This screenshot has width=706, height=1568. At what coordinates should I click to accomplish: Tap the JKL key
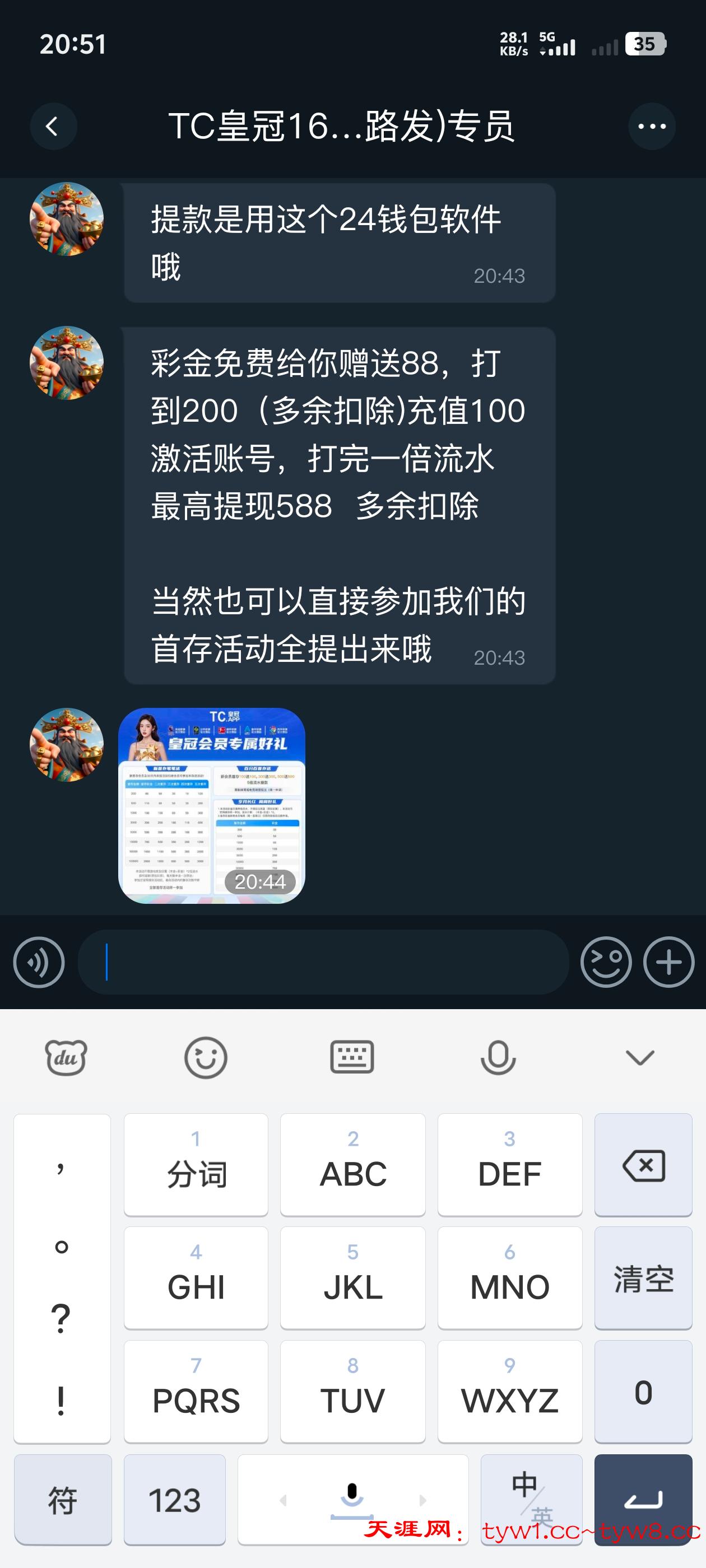[352, 1278]
